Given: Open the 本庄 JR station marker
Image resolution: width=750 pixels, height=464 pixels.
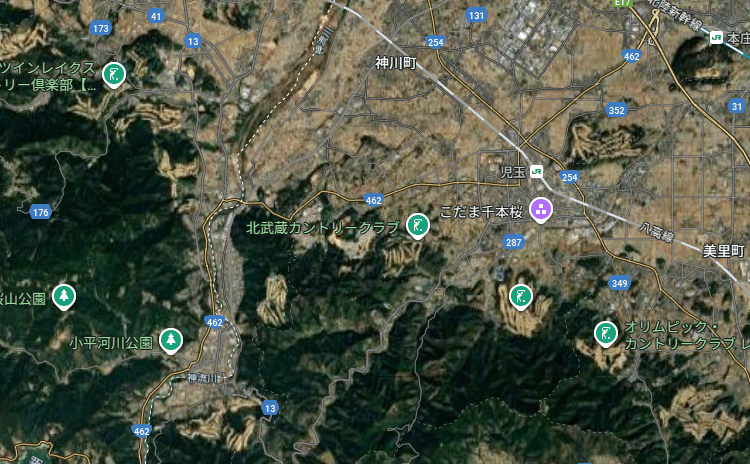Looking at the screenshot, I should [x=716, y=37].
